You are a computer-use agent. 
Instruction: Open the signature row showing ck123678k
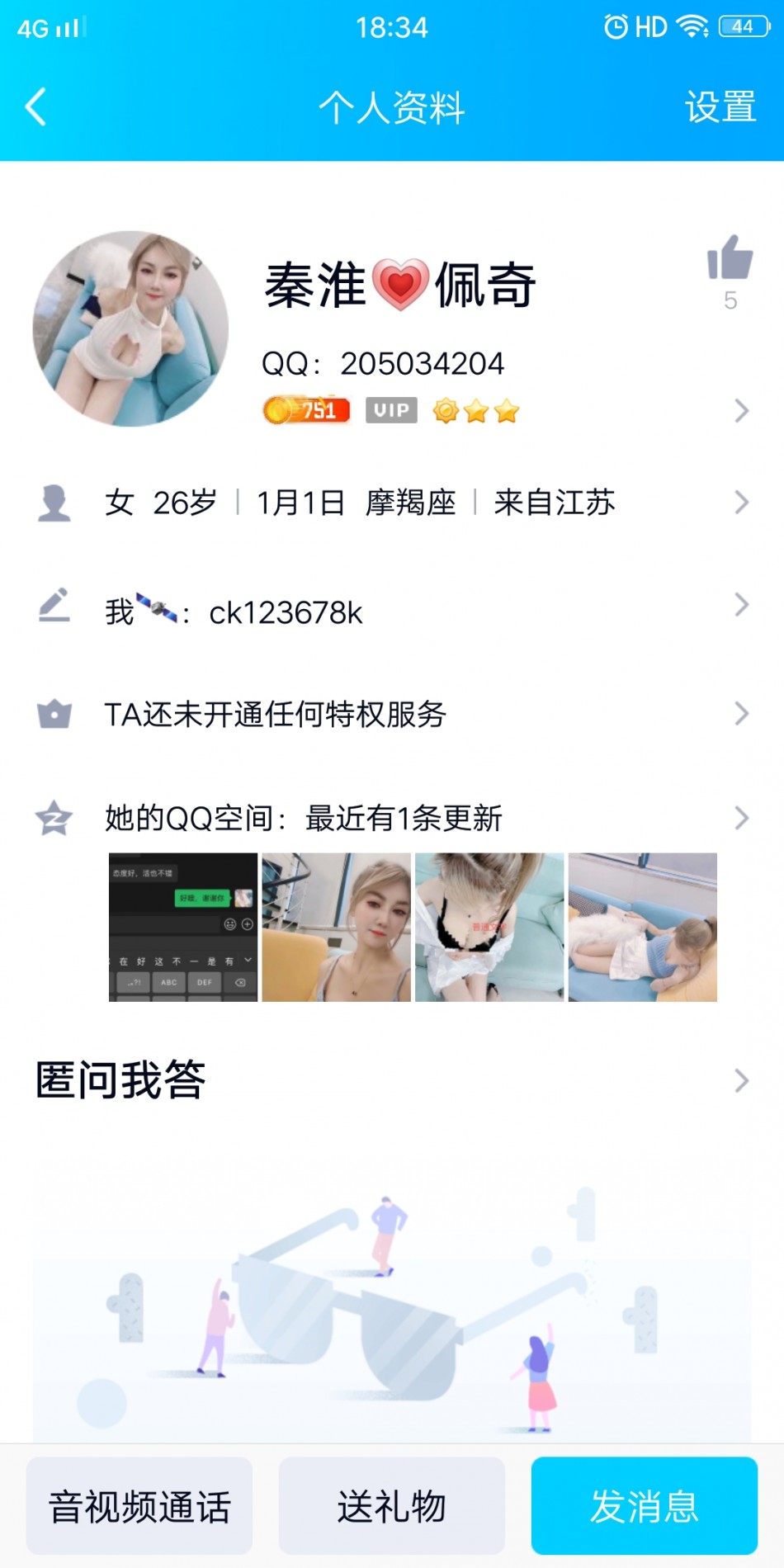(392, 611)
